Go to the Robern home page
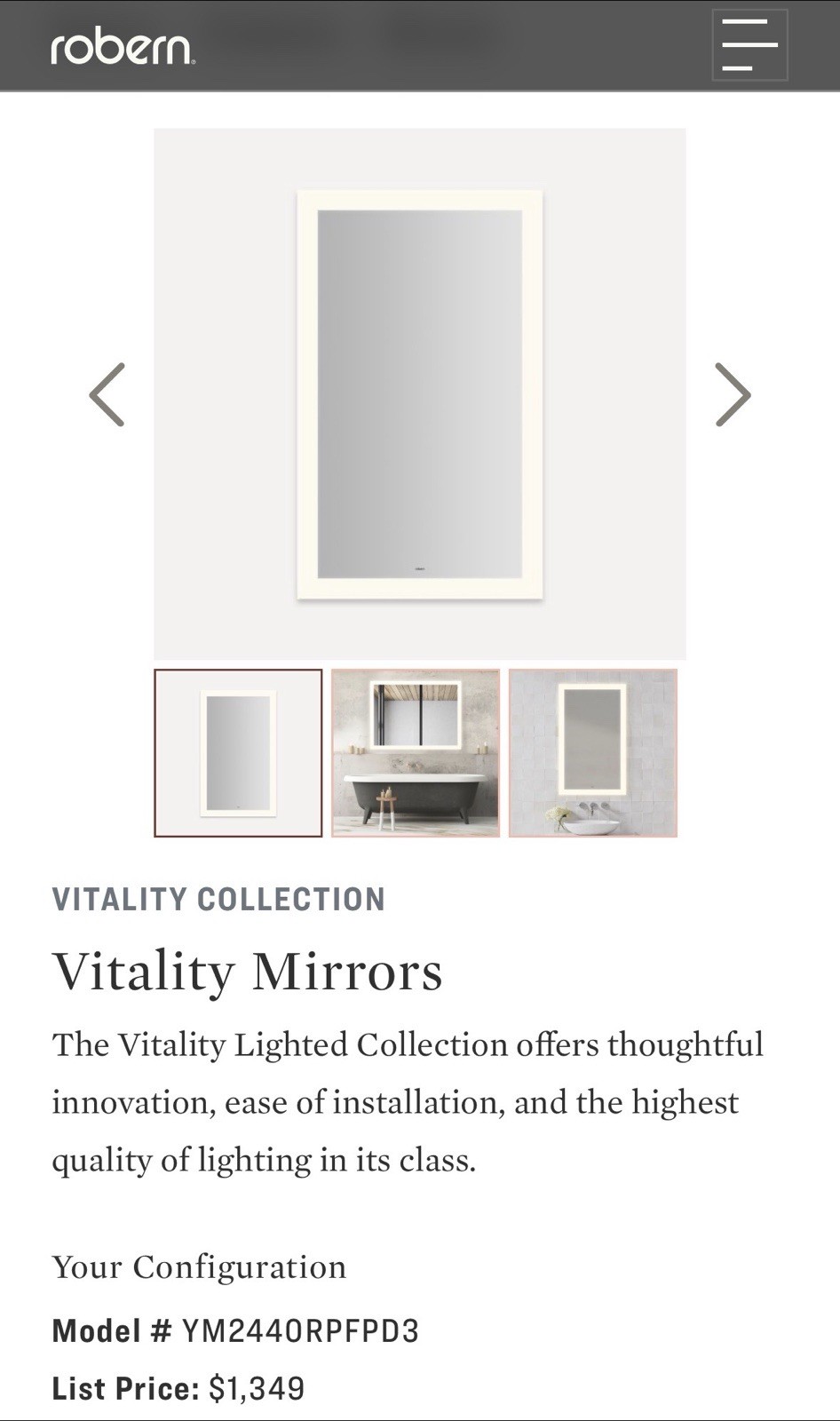The image size is (840, 1421). pos(123,48)
